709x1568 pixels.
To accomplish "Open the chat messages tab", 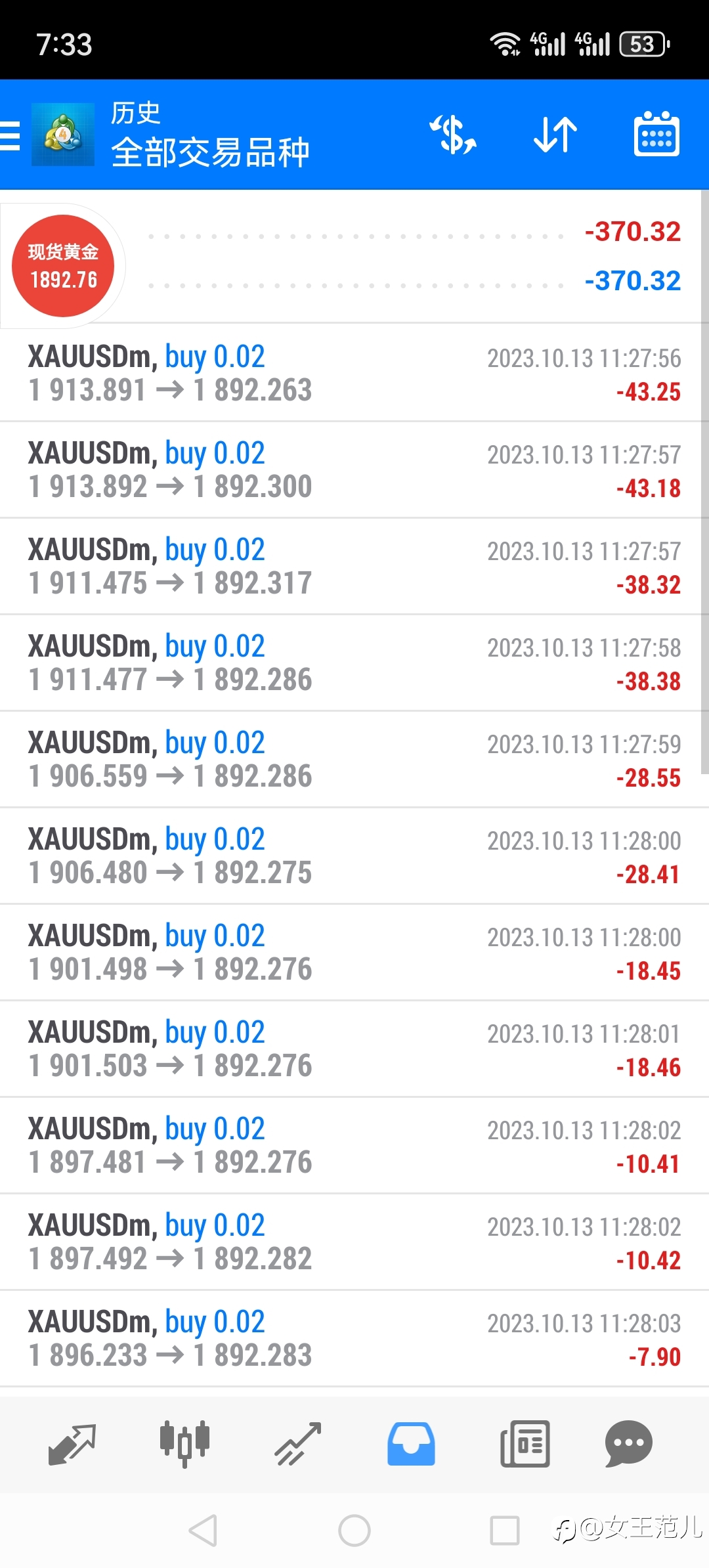I will (x=628, y=1445).
